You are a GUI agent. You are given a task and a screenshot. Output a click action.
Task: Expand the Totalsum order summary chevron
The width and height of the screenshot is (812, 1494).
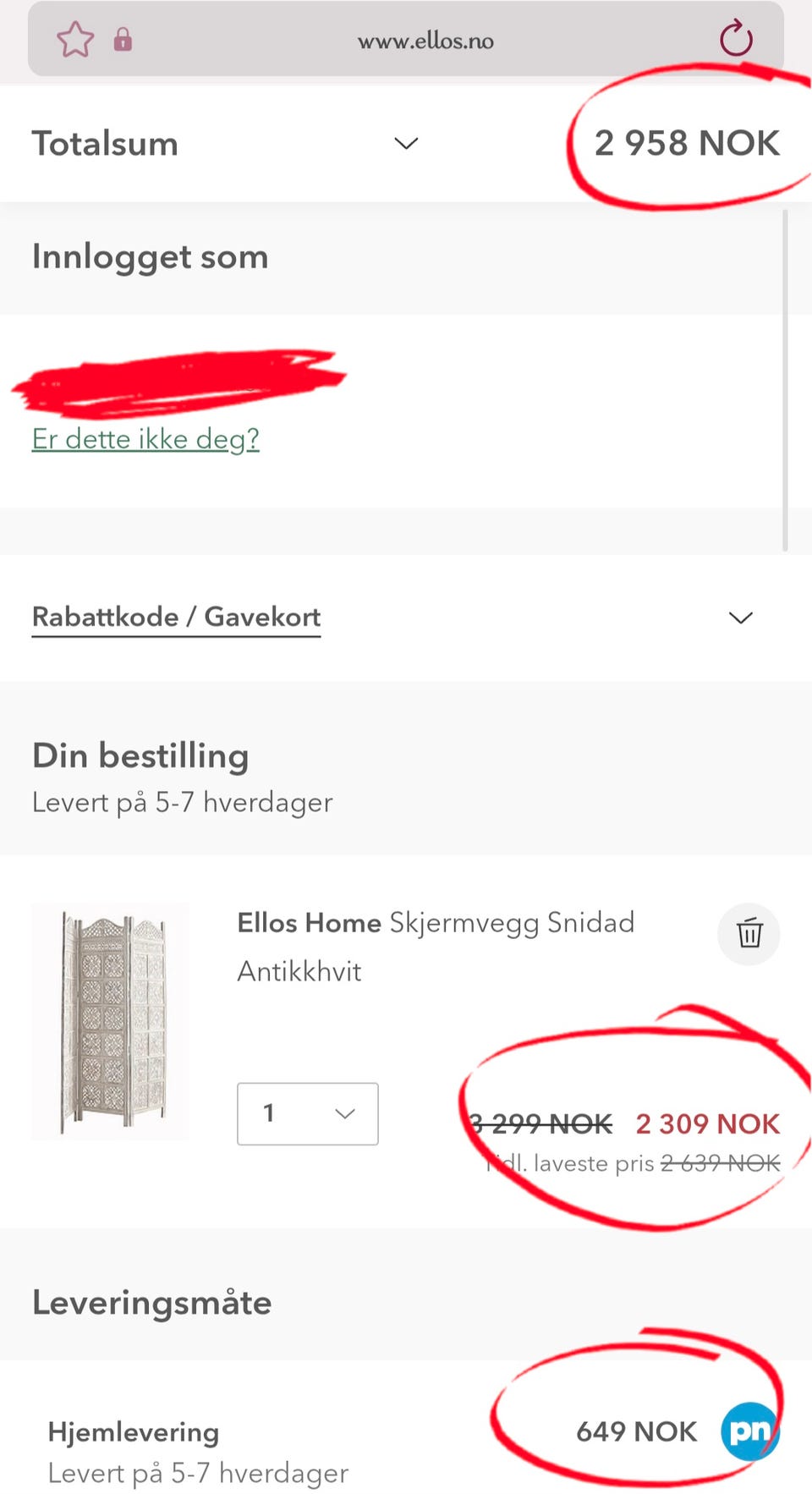pos(406,144)
